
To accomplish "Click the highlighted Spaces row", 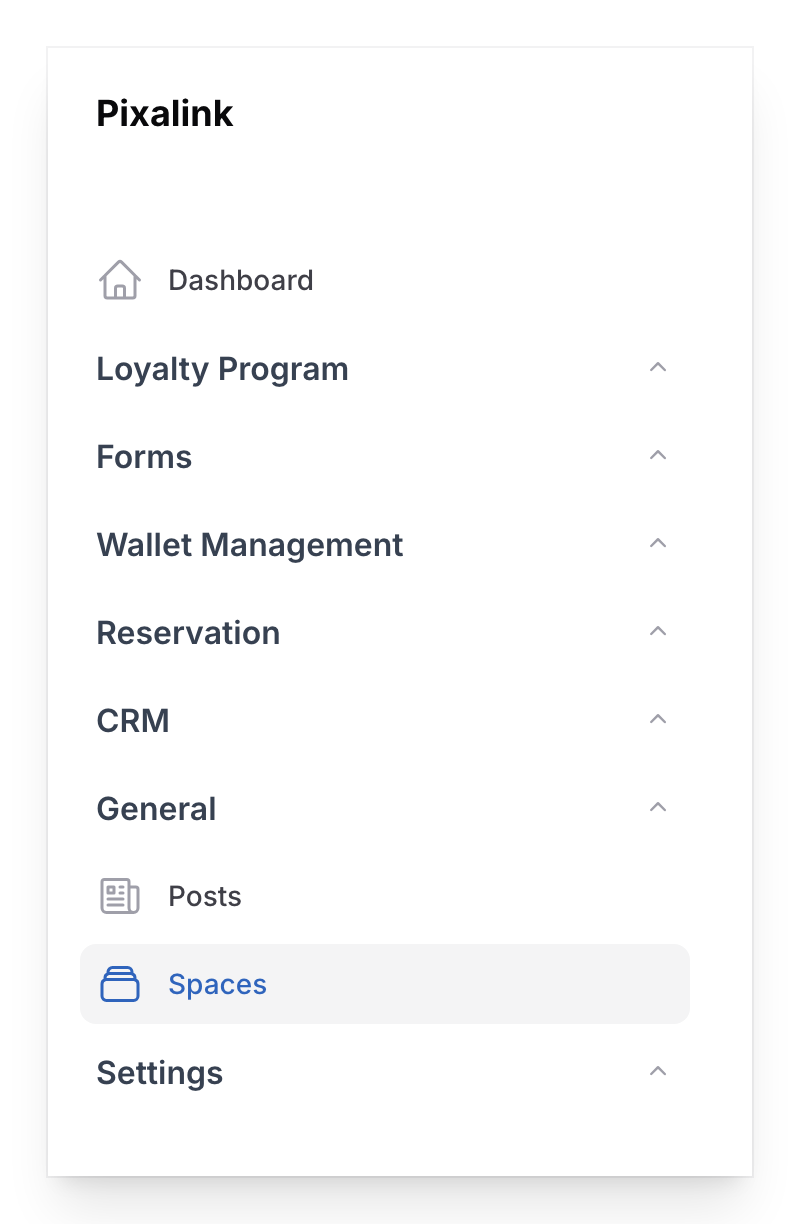I will tap(385, 984).
